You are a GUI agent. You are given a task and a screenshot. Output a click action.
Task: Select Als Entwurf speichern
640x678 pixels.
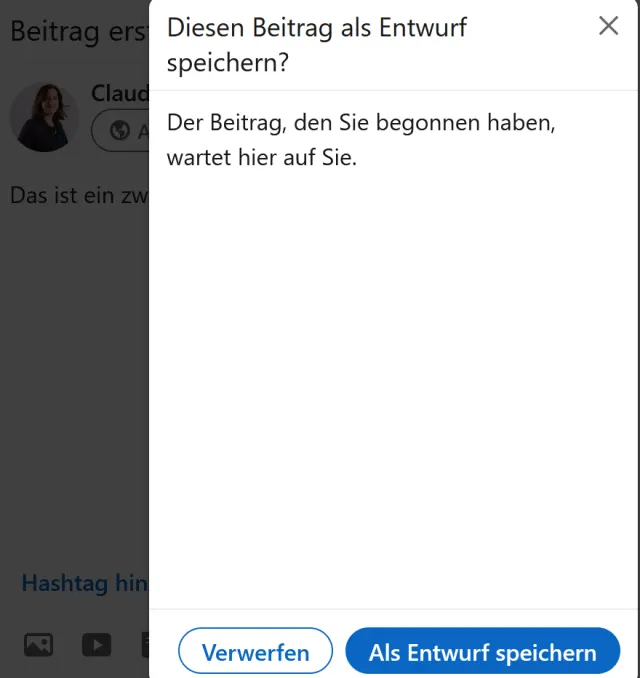(x=482, y=652)
